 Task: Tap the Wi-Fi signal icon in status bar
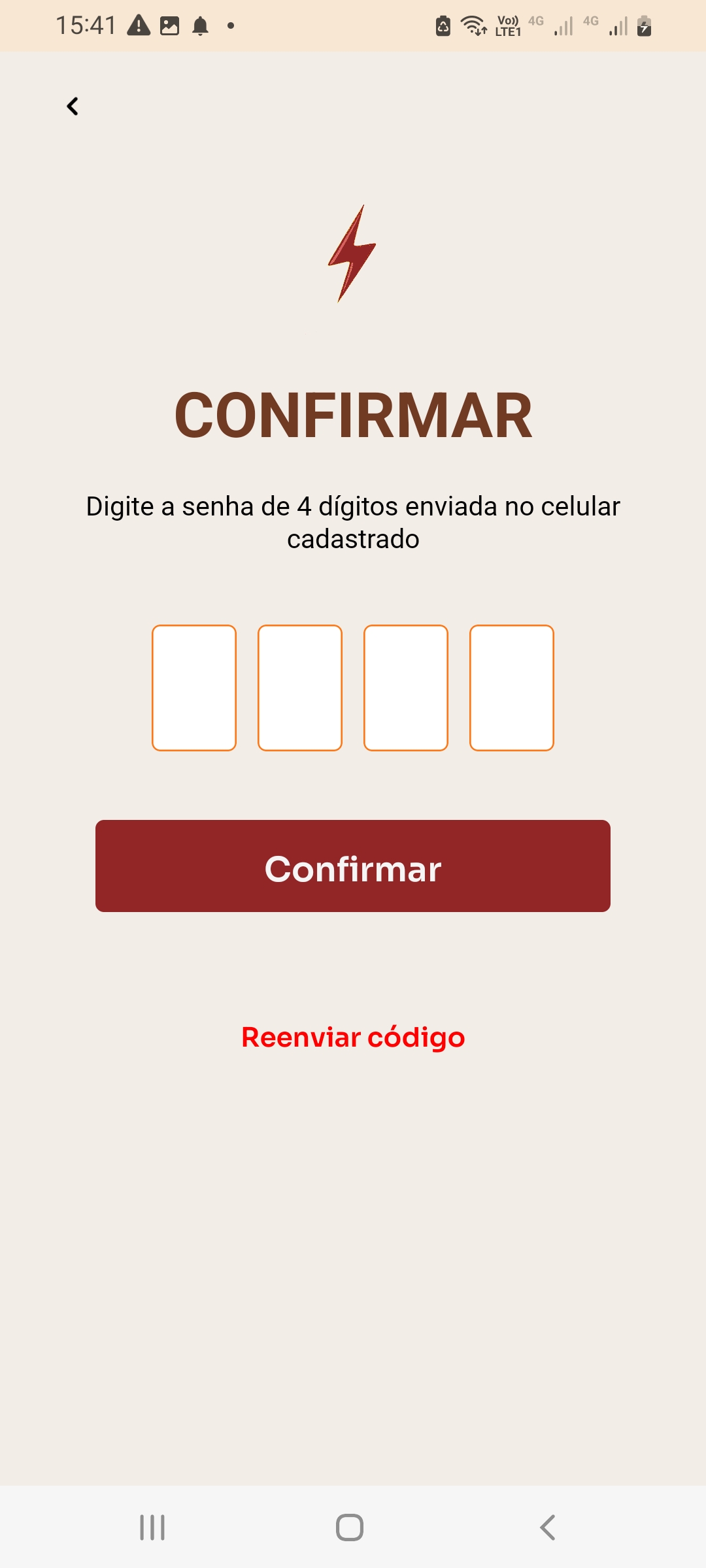point(472,26)
